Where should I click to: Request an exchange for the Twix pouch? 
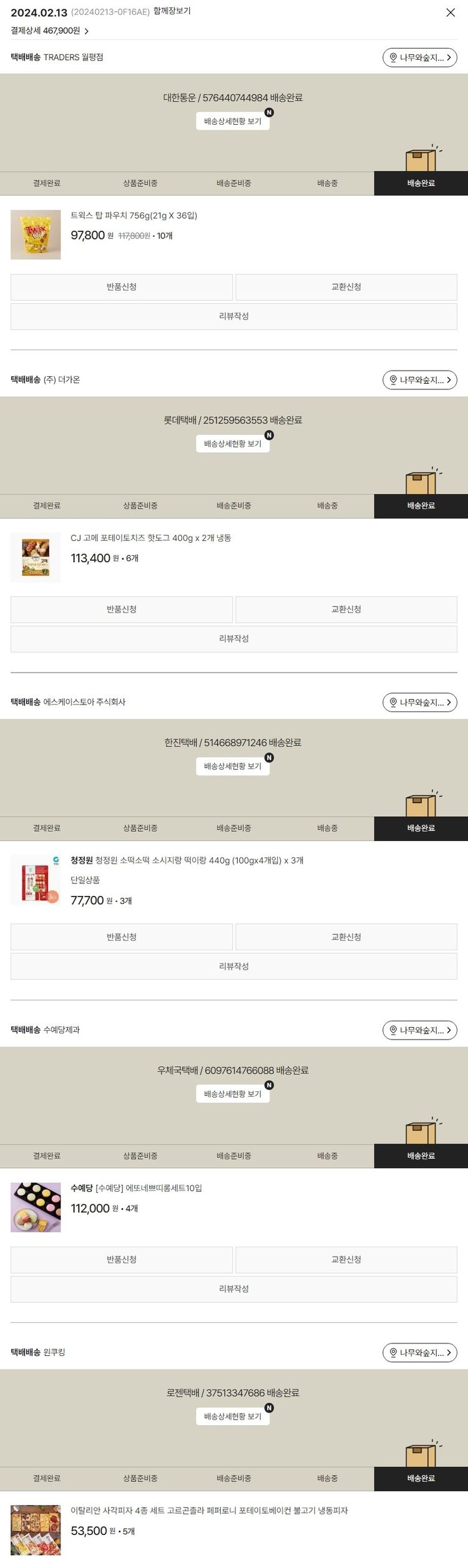pos(346,287)
